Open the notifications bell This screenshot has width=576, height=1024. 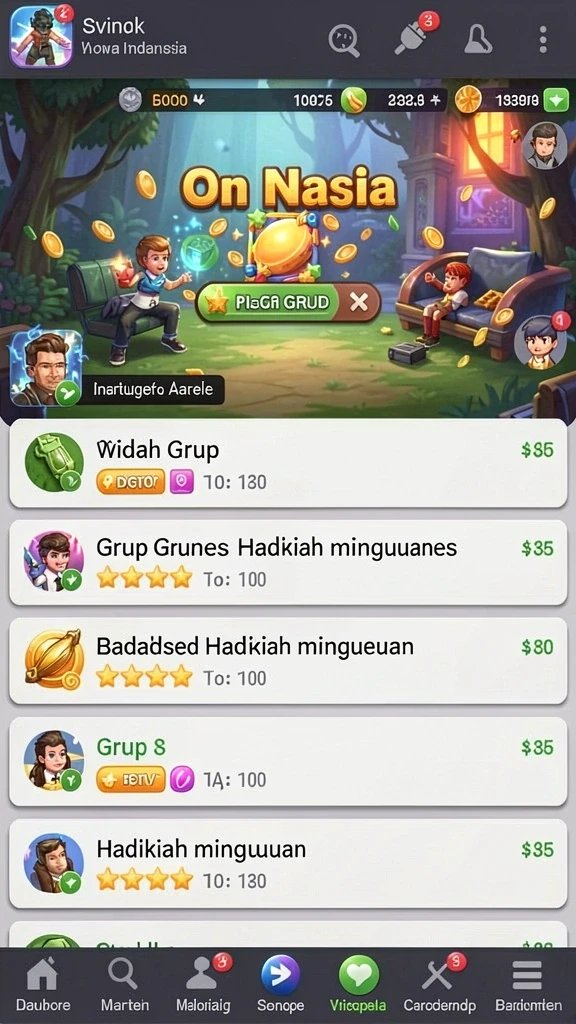pos(477,40)
